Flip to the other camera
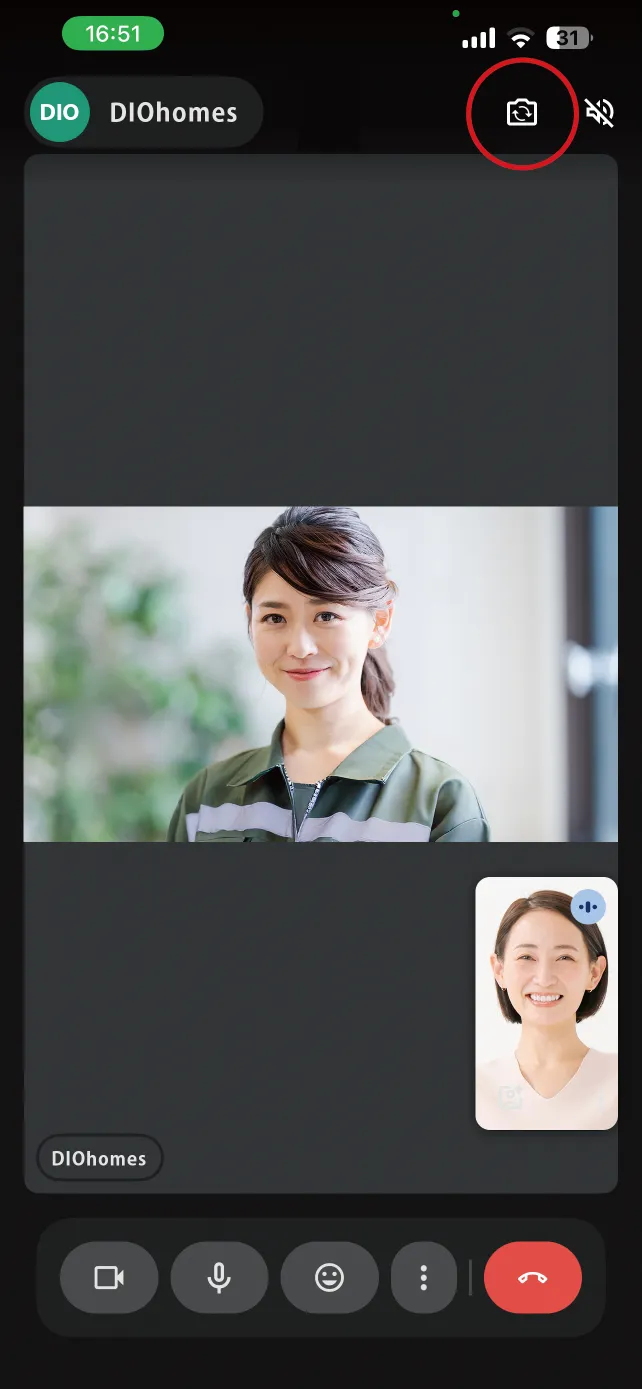Viewport: 643px width, 1390px height. pyautogui.click(x=521, y=113)
